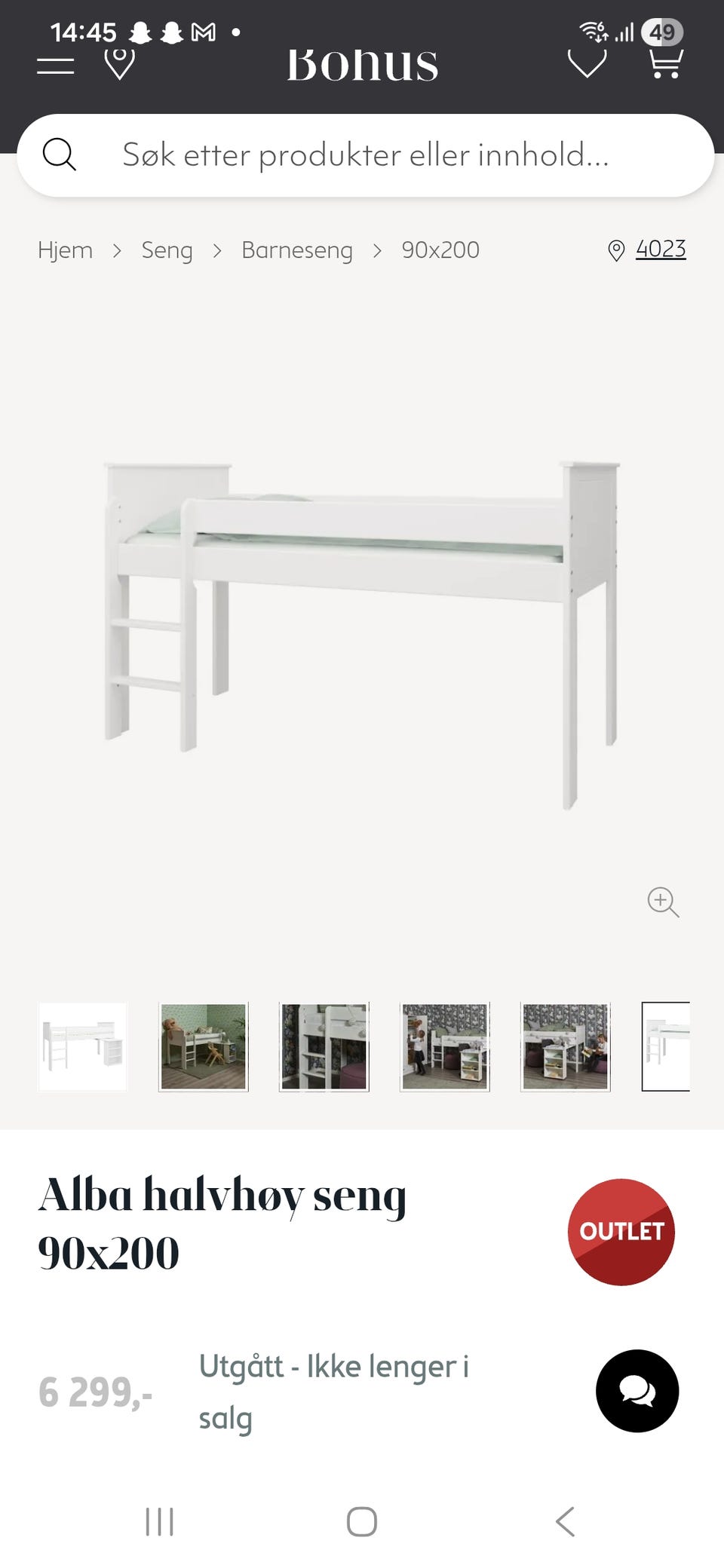724x1568 pixels.
Task: Open the chat bubble support icon
Action: (x=637, y=1391)
